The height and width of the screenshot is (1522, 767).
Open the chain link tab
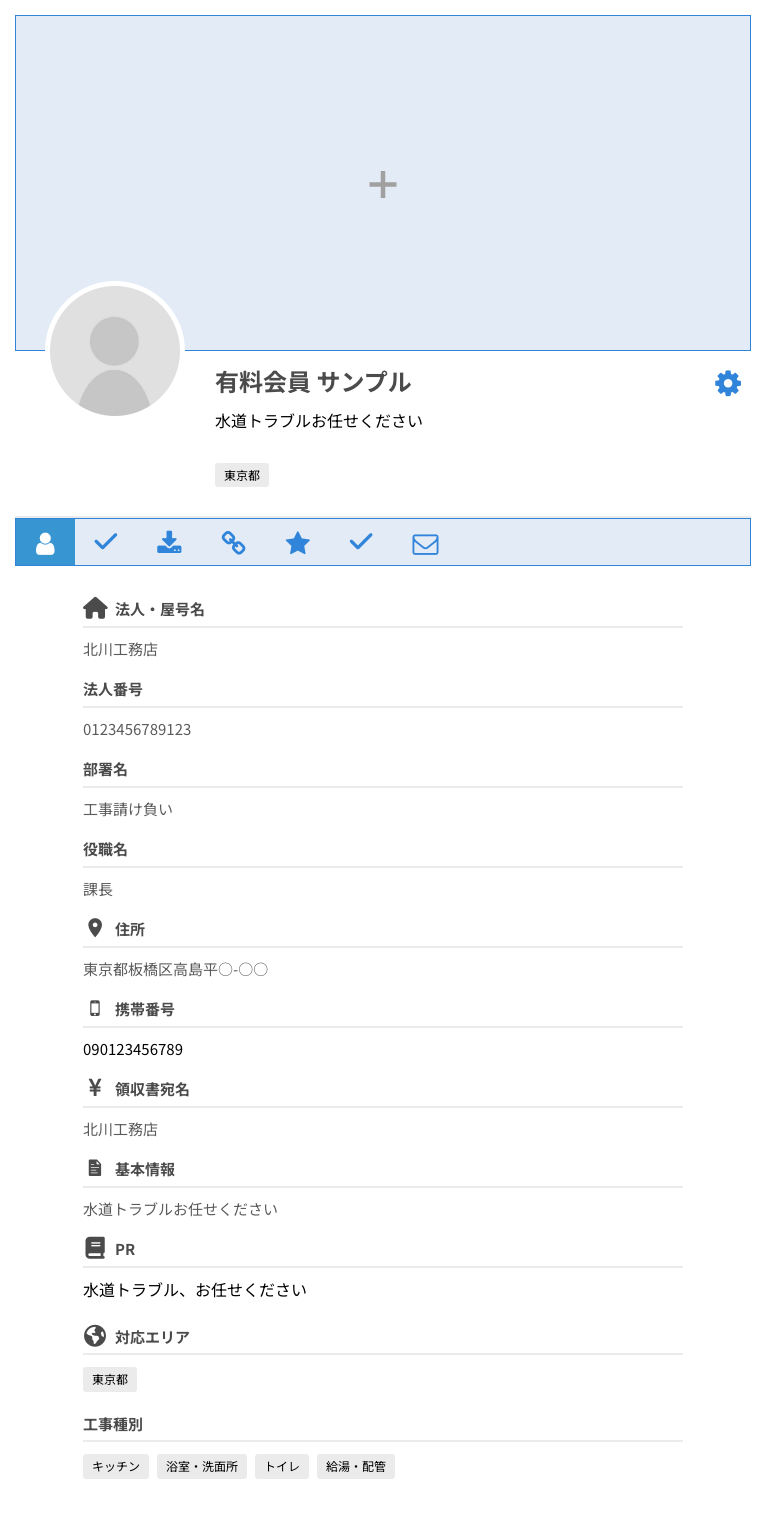point(233,543)
